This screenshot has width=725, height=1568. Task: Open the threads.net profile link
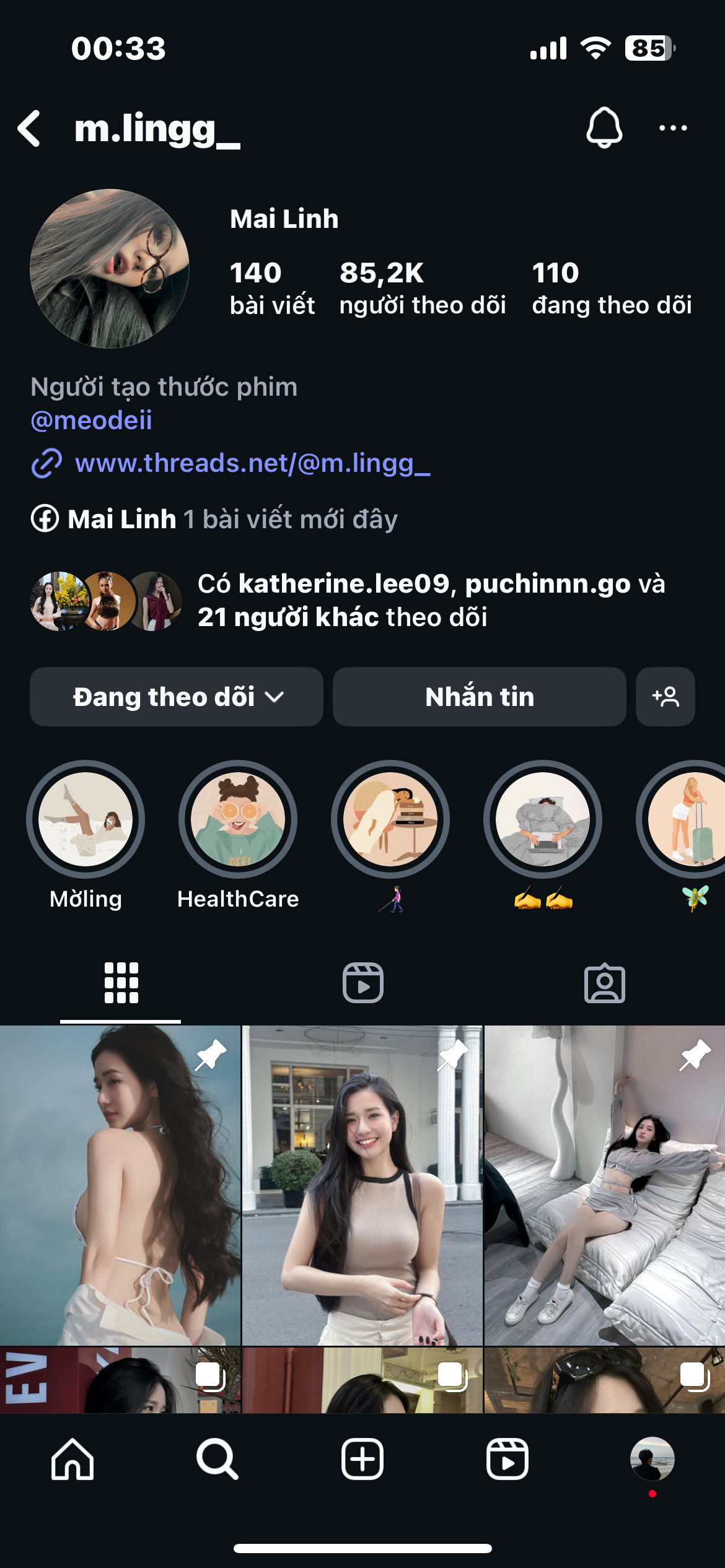click(x=252, y=463)
